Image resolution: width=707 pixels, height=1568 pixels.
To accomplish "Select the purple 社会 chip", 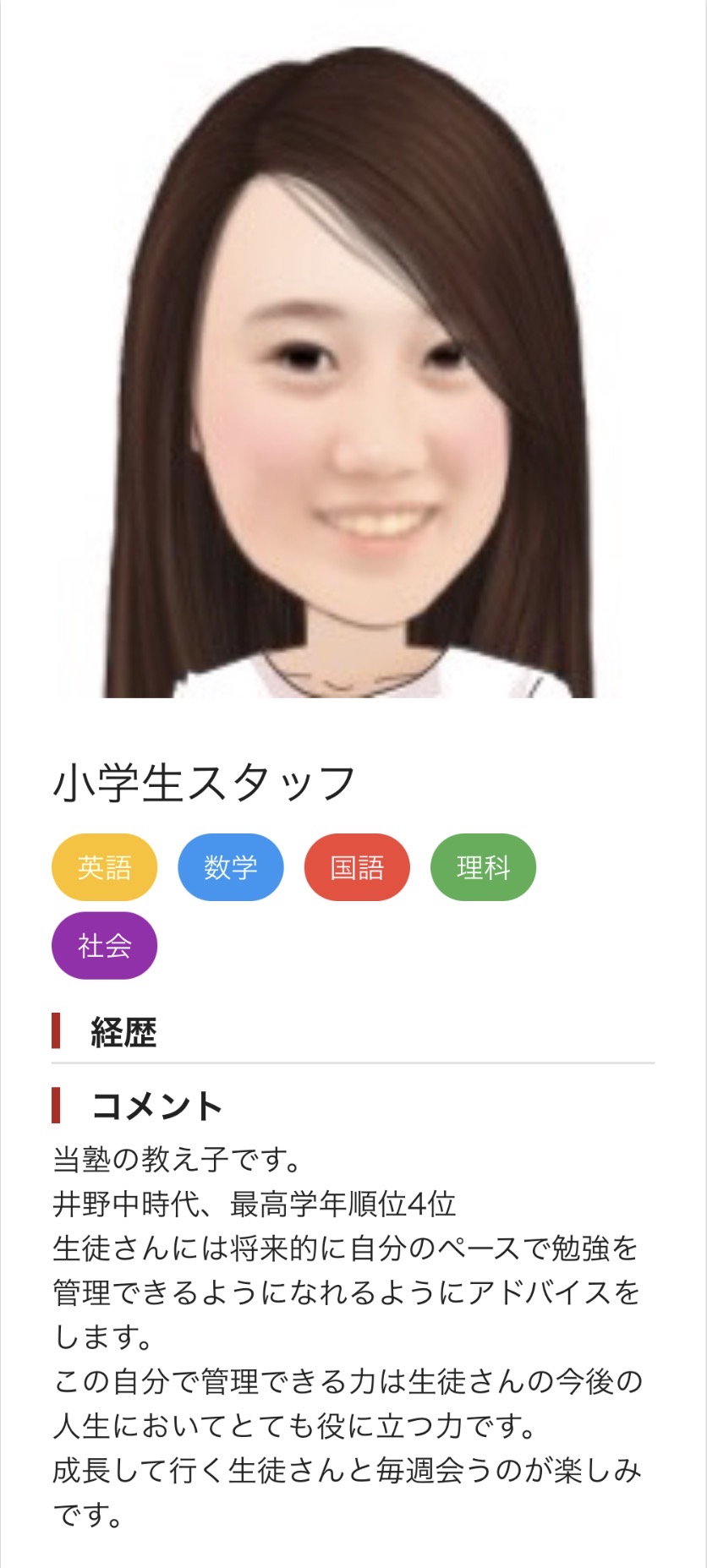I will pos(105,945).
